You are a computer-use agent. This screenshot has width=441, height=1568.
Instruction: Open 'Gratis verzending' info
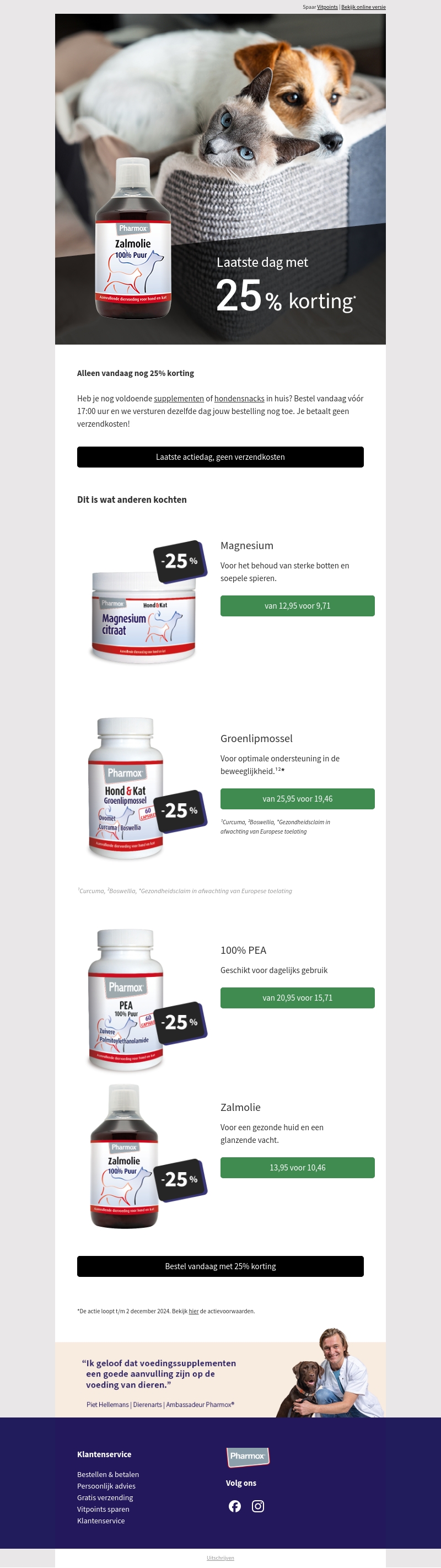[105, 1498]
